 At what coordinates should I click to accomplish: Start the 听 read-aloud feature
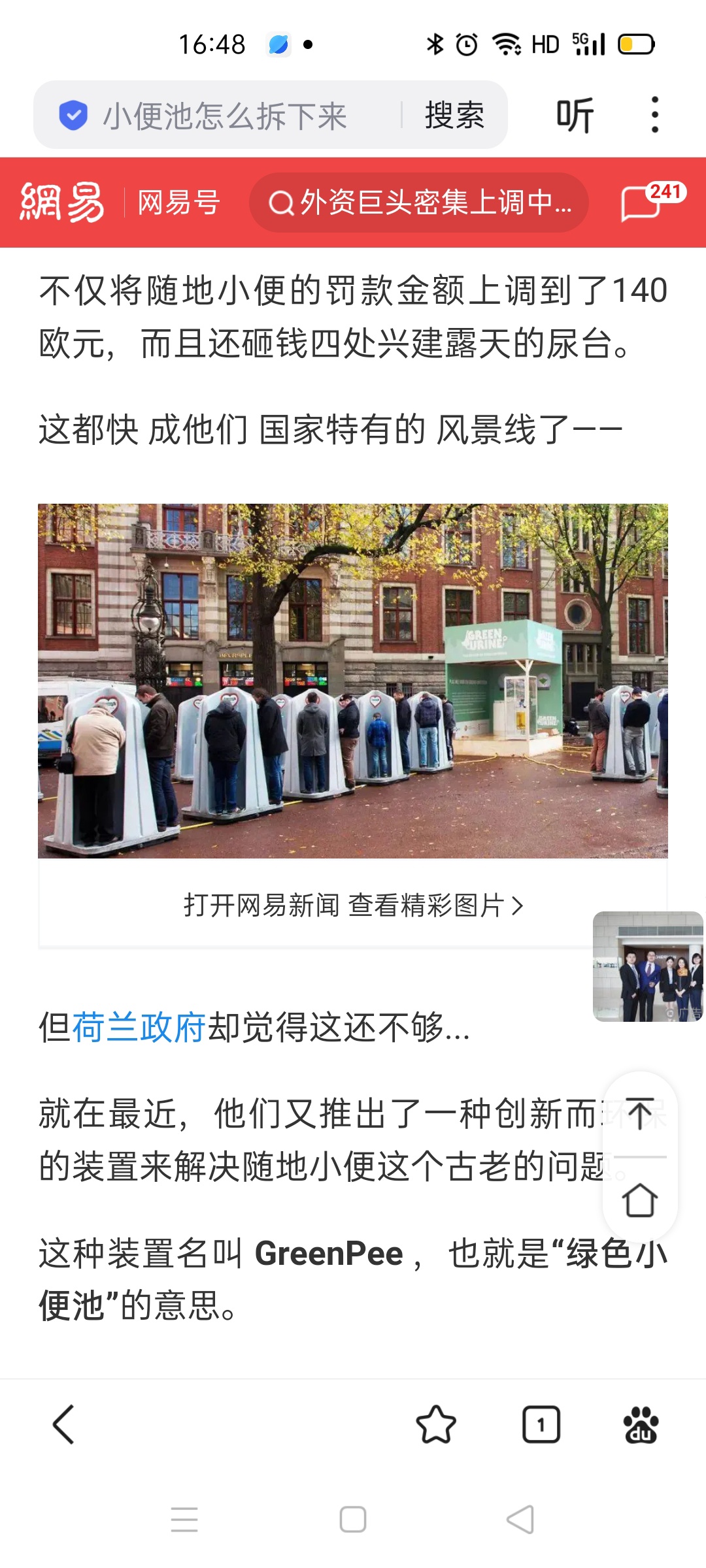pos(575,116)
